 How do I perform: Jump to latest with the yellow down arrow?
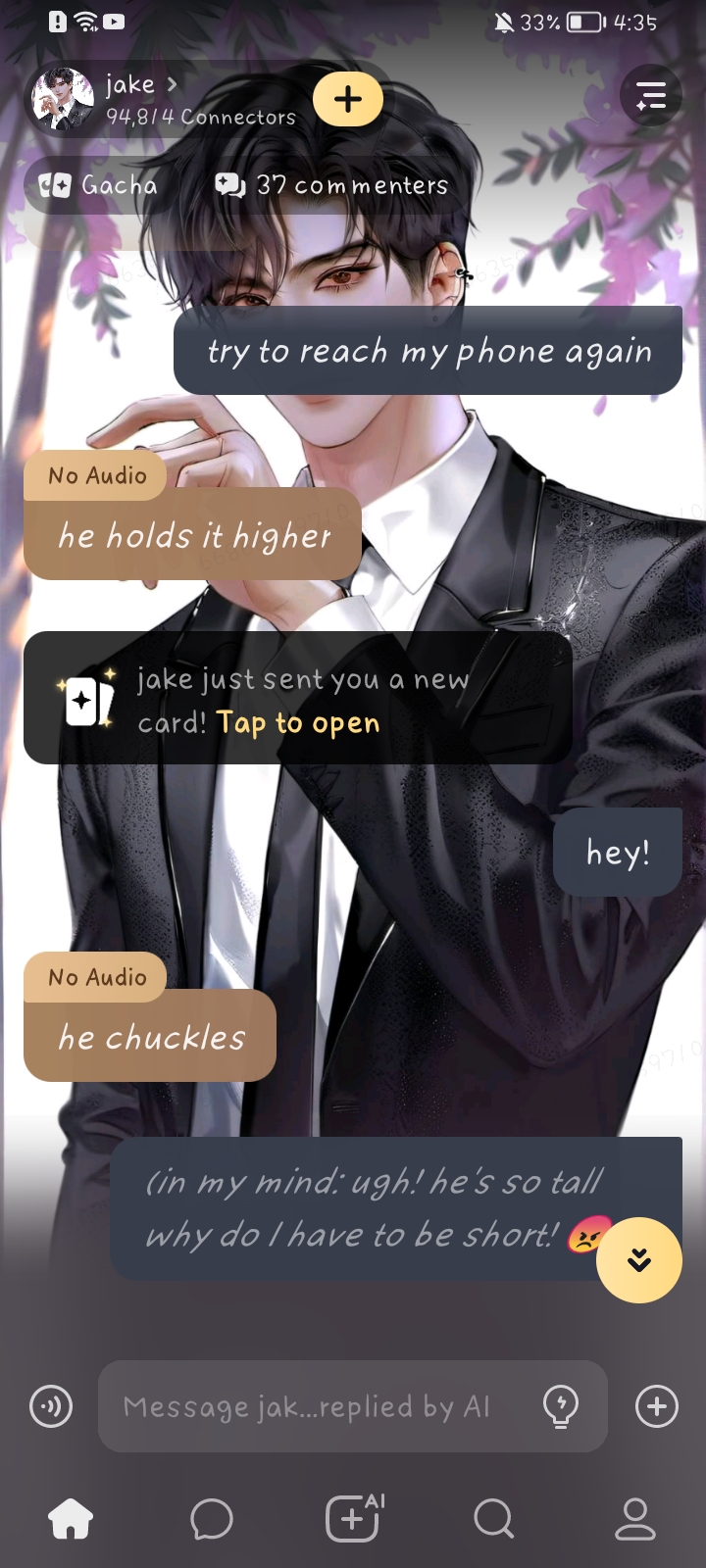pyautogui.click(x=639, y=1260)
